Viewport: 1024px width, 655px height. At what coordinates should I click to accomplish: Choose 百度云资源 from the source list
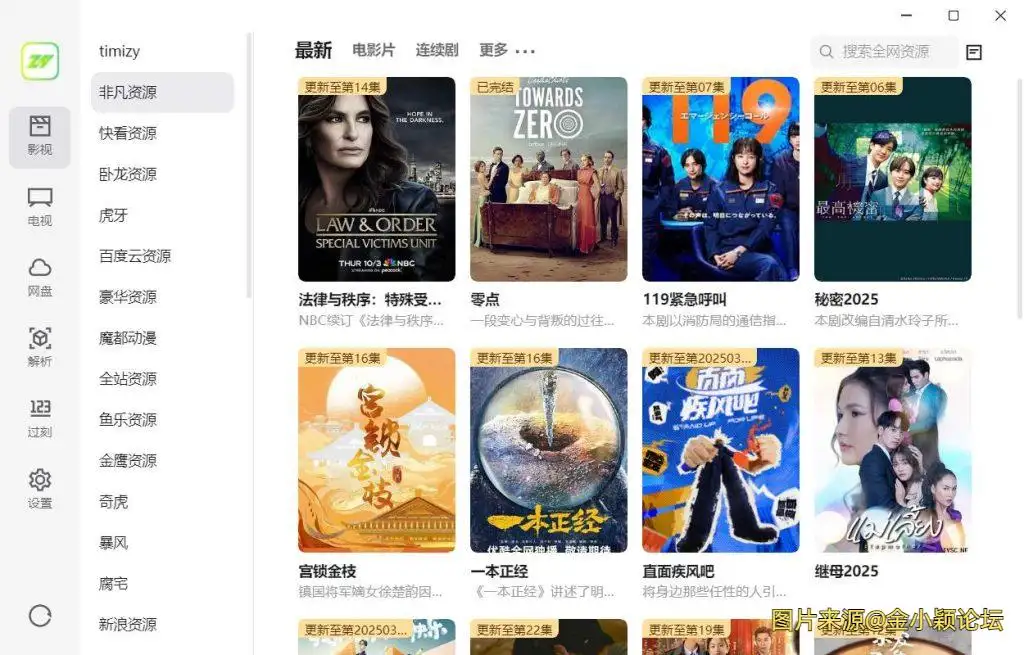coord(135,256)
